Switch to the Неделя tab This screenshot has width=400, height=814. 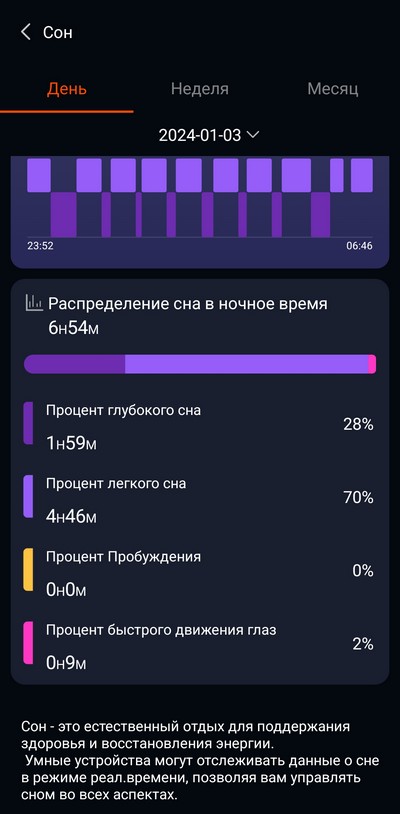(200, 89)
